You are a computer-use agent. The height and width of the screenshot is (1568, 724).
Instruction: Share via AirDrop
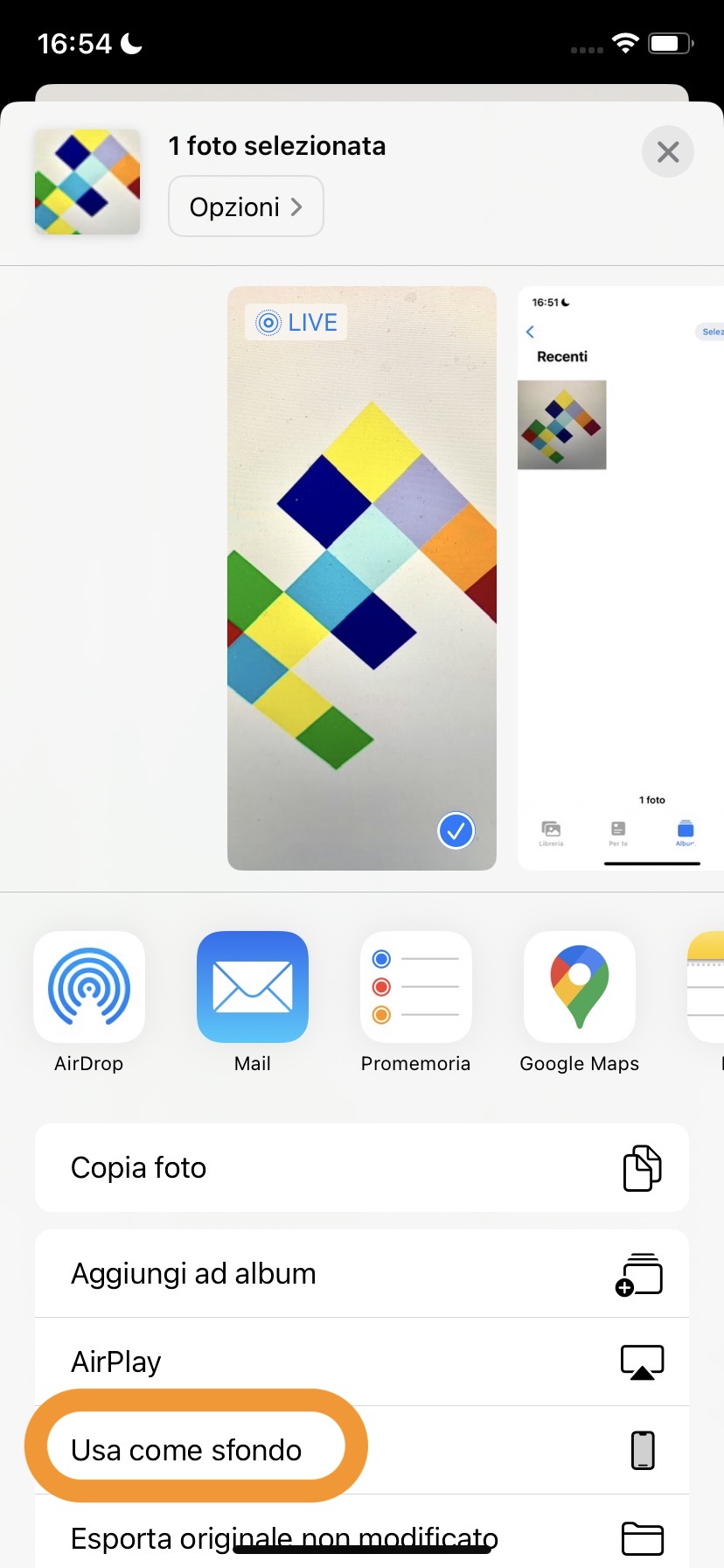click(x=89, y=987)
